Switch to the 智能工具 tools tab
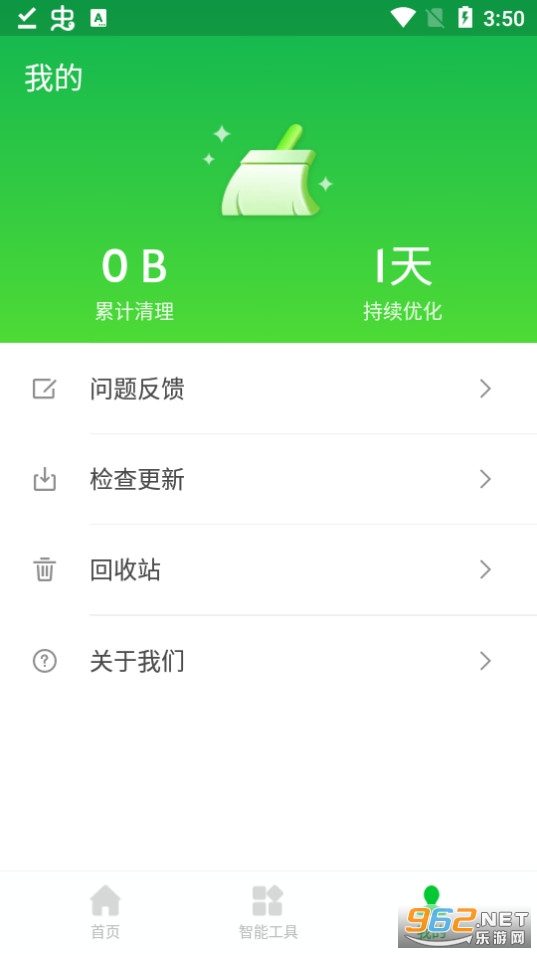The height and width of the screenshot is (954, 537). point(268,911)
